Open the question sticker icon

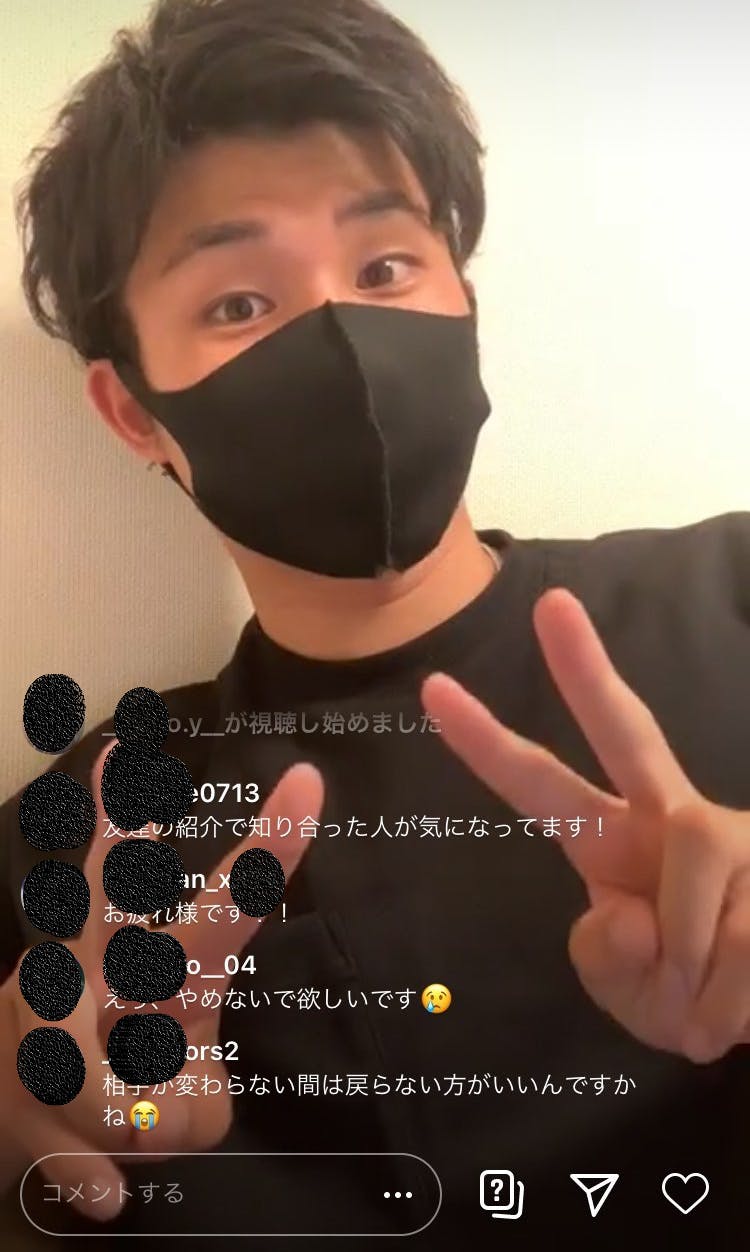click(x=502, y=1193)
